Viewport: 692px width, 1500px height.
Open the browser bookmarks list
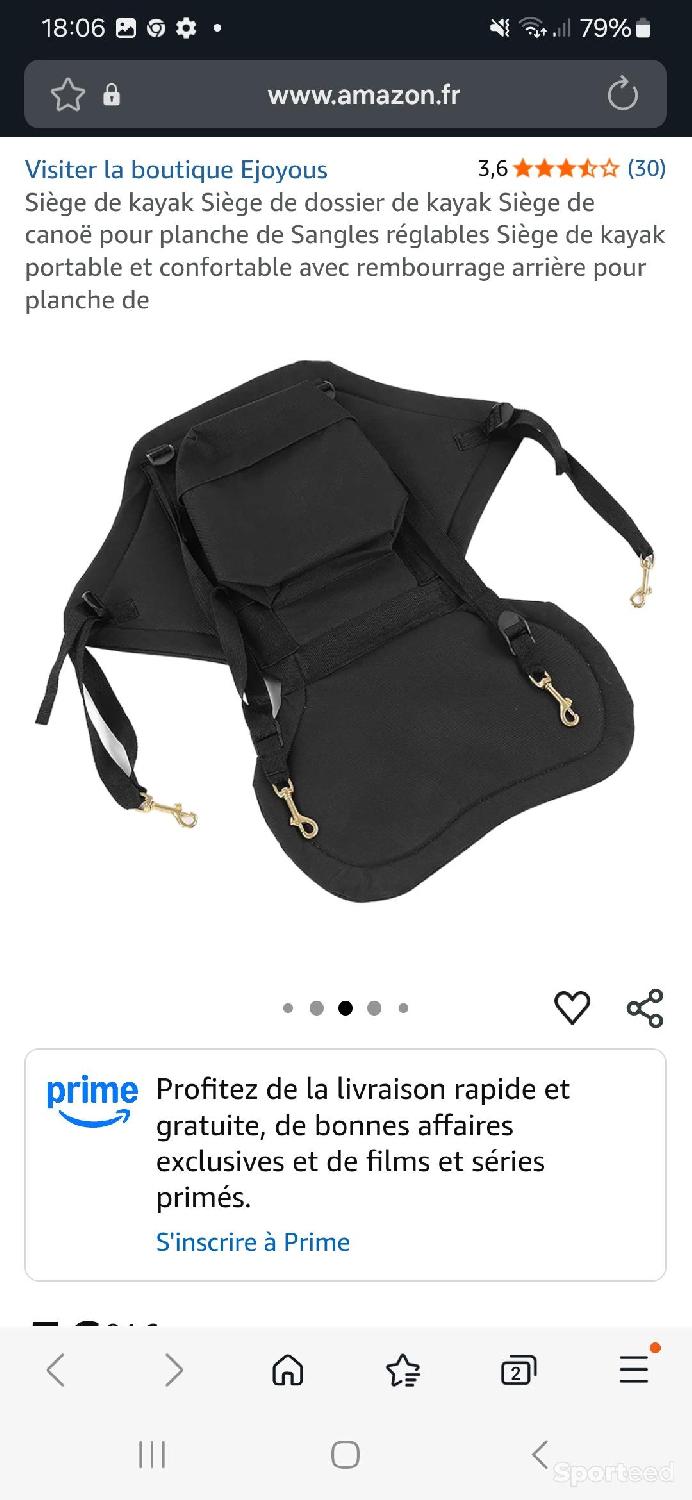403,1370
